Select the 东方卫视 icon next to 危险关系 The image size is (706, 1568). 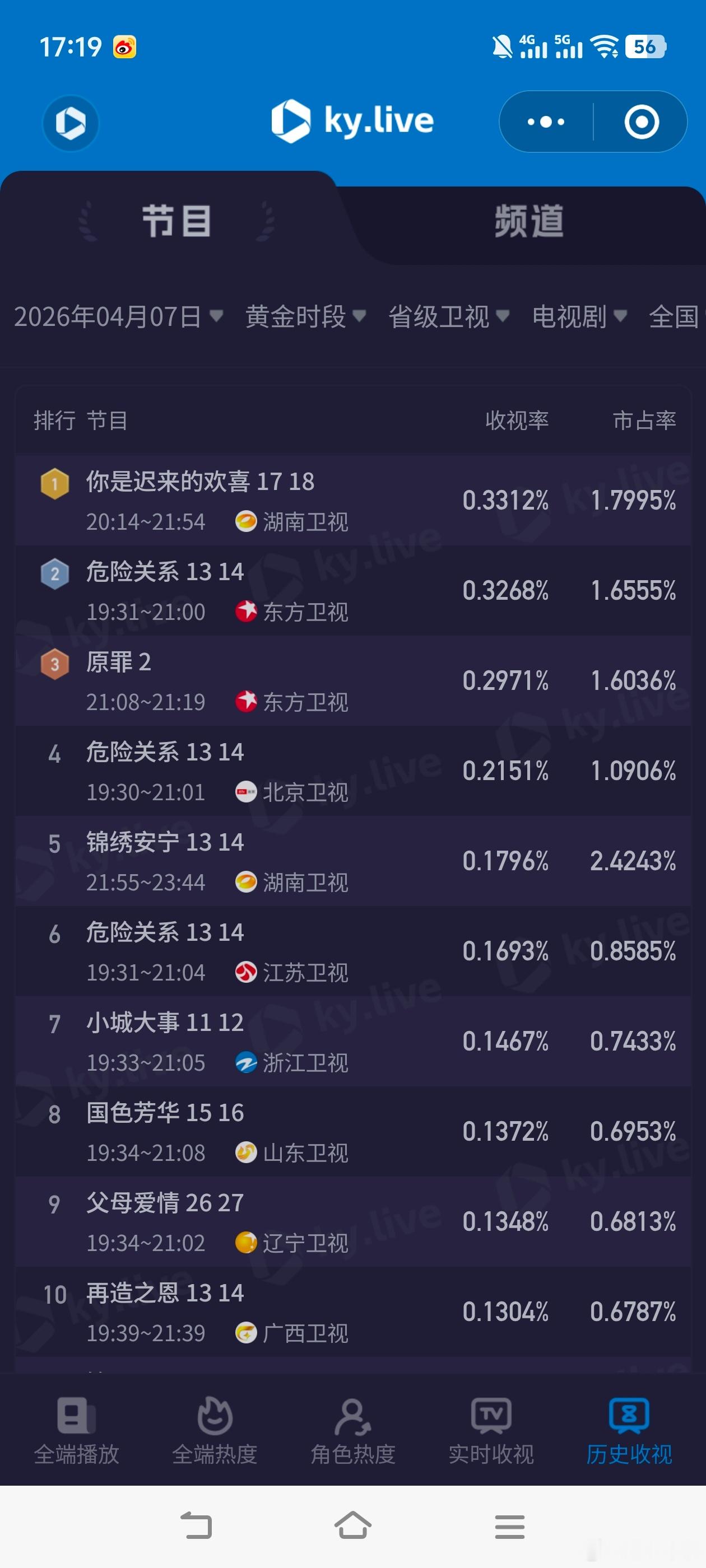click(245, 612)
